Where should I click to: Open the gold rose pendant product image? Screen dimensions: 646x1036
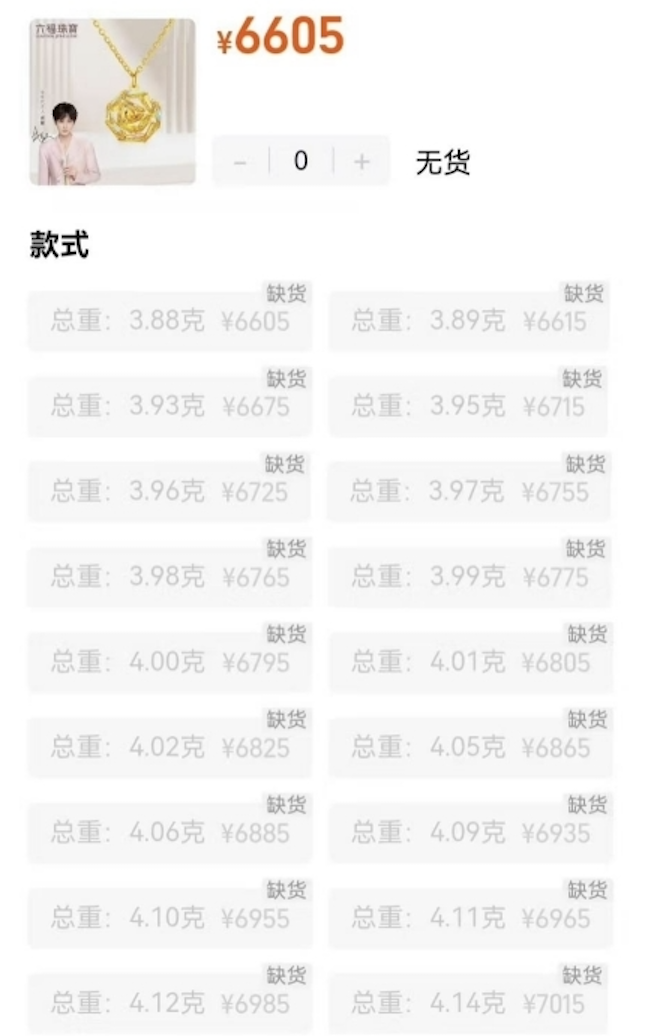[112, 102]
